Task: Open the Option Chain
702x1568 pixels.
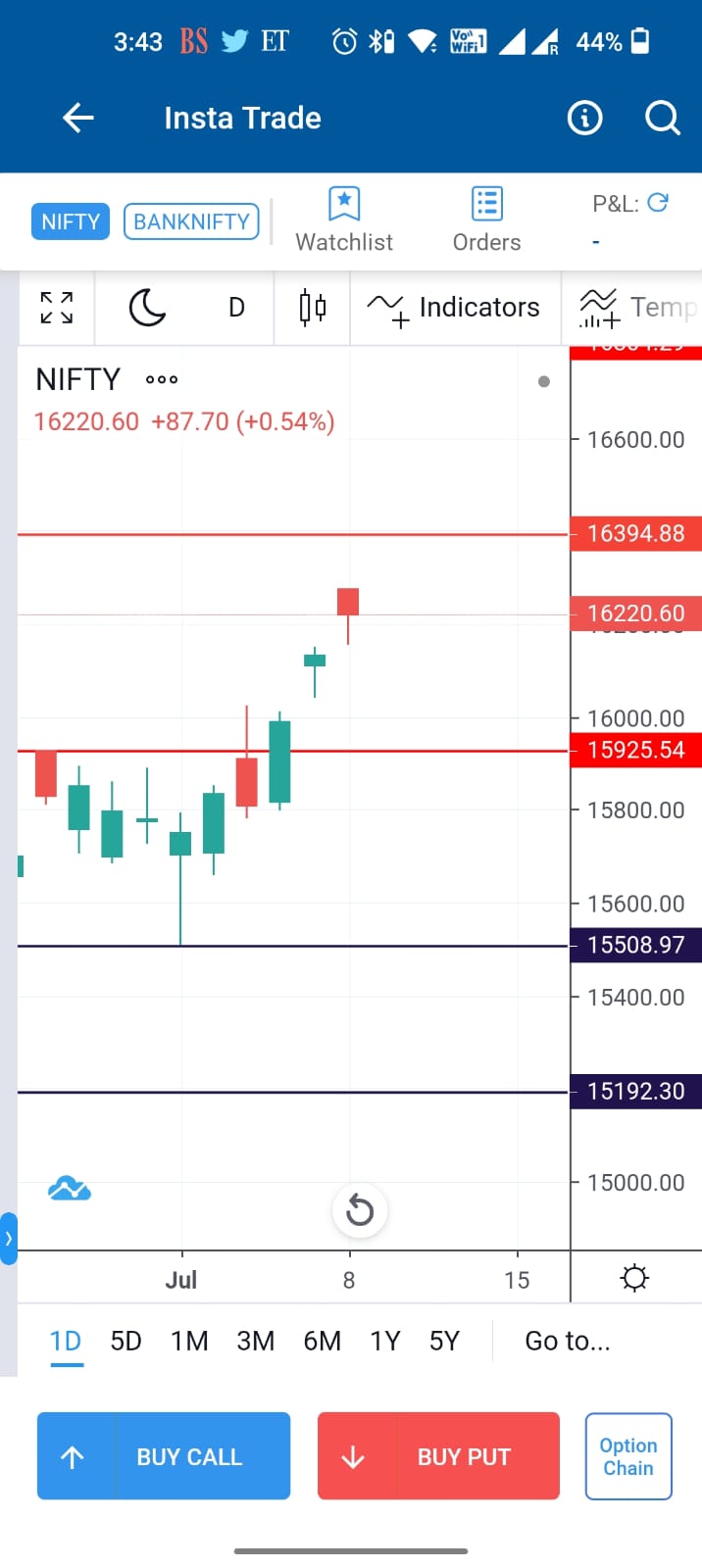Action: [628, 1456]
